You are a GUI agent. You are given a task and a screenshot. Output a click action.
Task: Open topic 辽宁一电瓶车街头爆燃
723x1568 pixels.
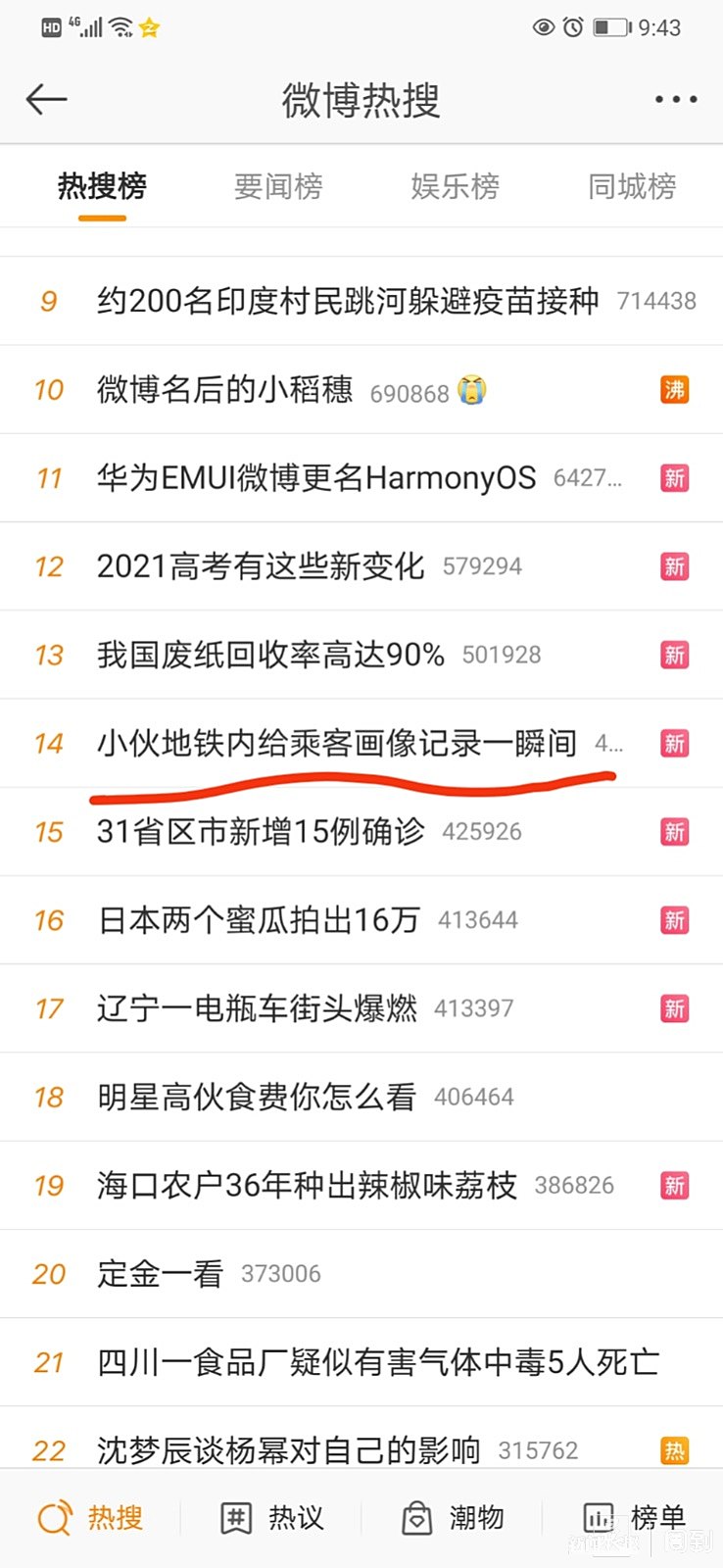click(x=257, y=1008)
